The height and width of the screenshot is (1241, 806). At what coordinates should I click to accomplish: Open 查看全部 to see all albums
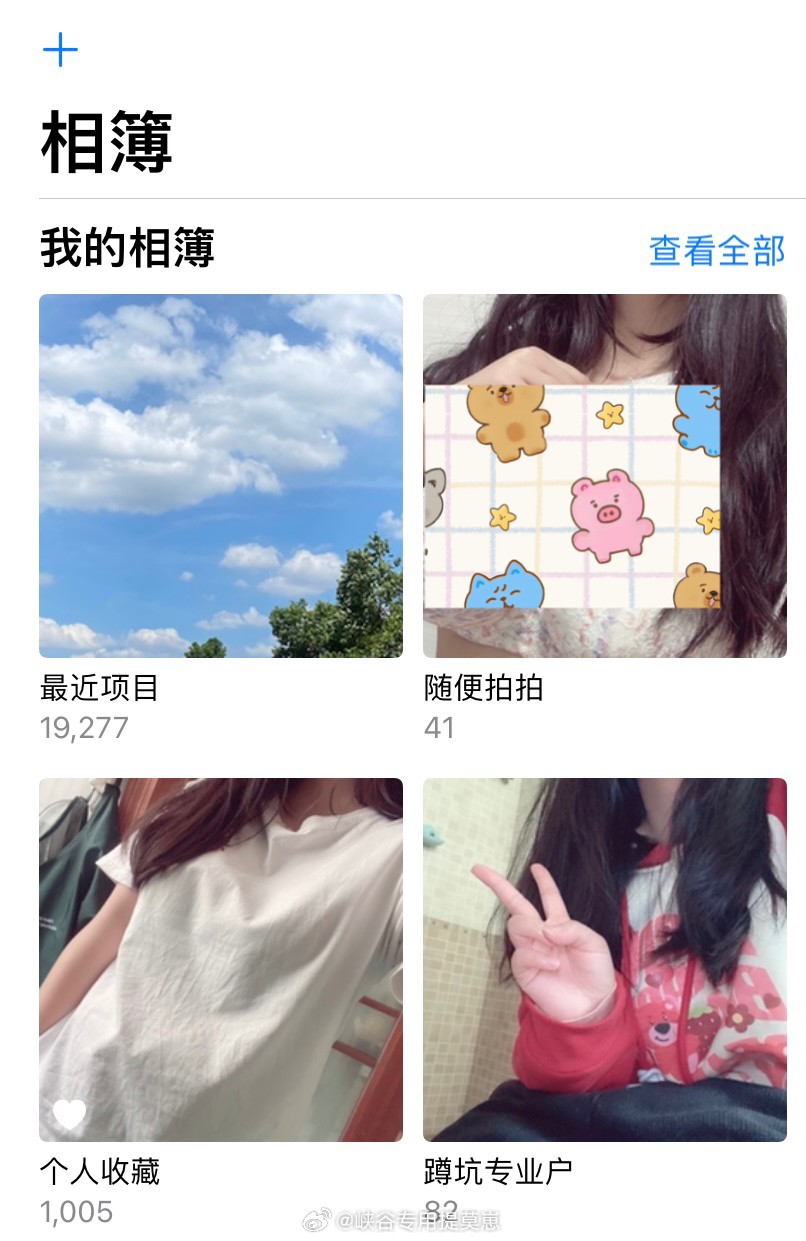716,250
